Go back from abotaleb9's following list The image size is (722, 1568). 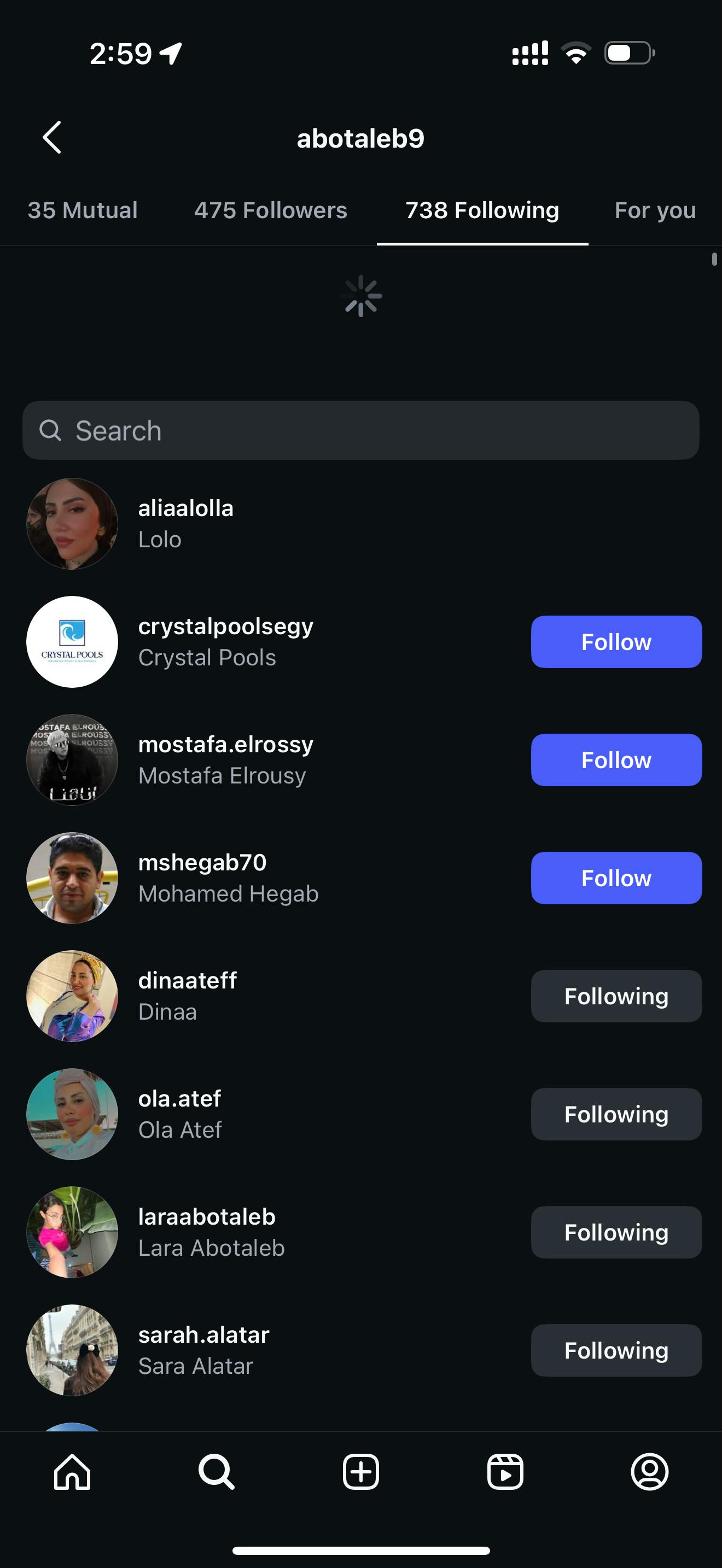pyautogui.click(x=53, y=138)
